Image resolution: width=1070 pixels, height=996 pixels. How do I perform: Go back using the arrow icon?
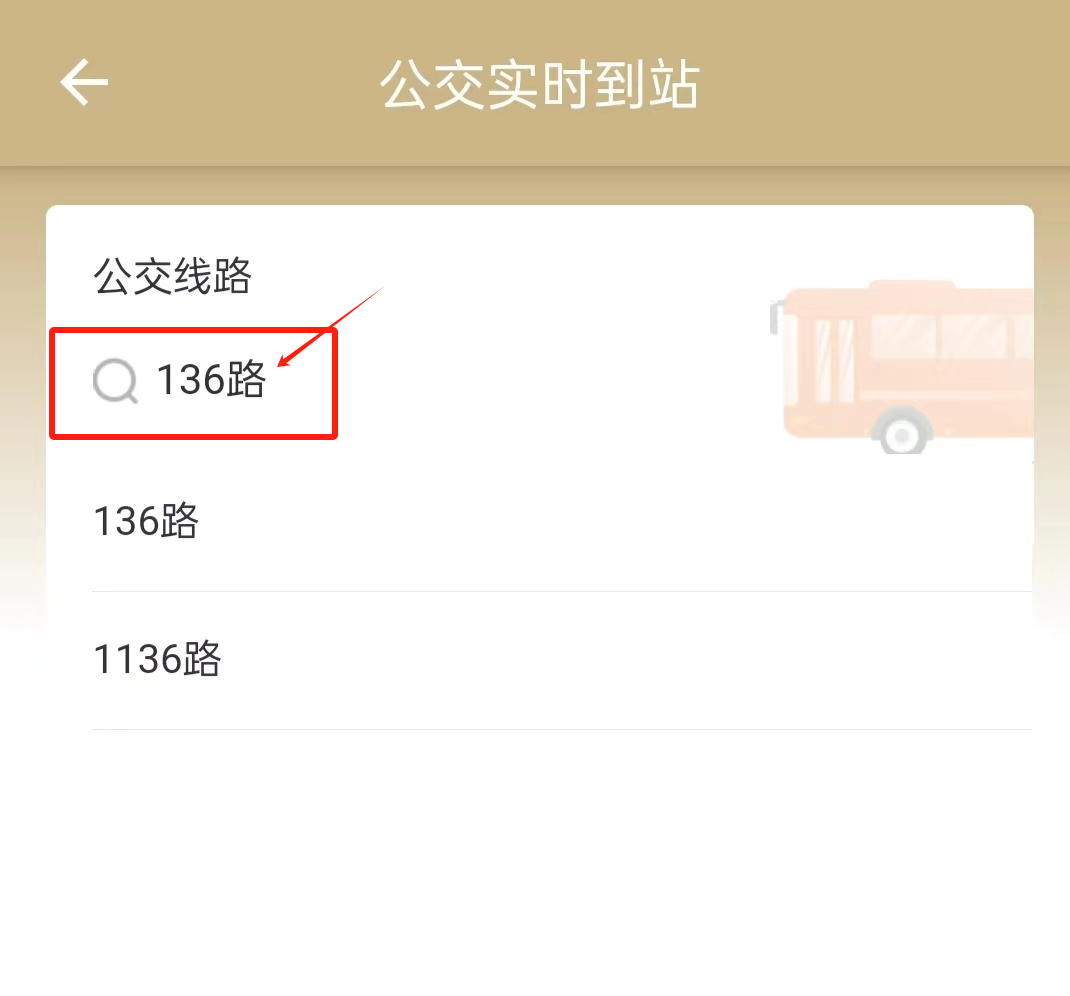(x=84, y=83)
